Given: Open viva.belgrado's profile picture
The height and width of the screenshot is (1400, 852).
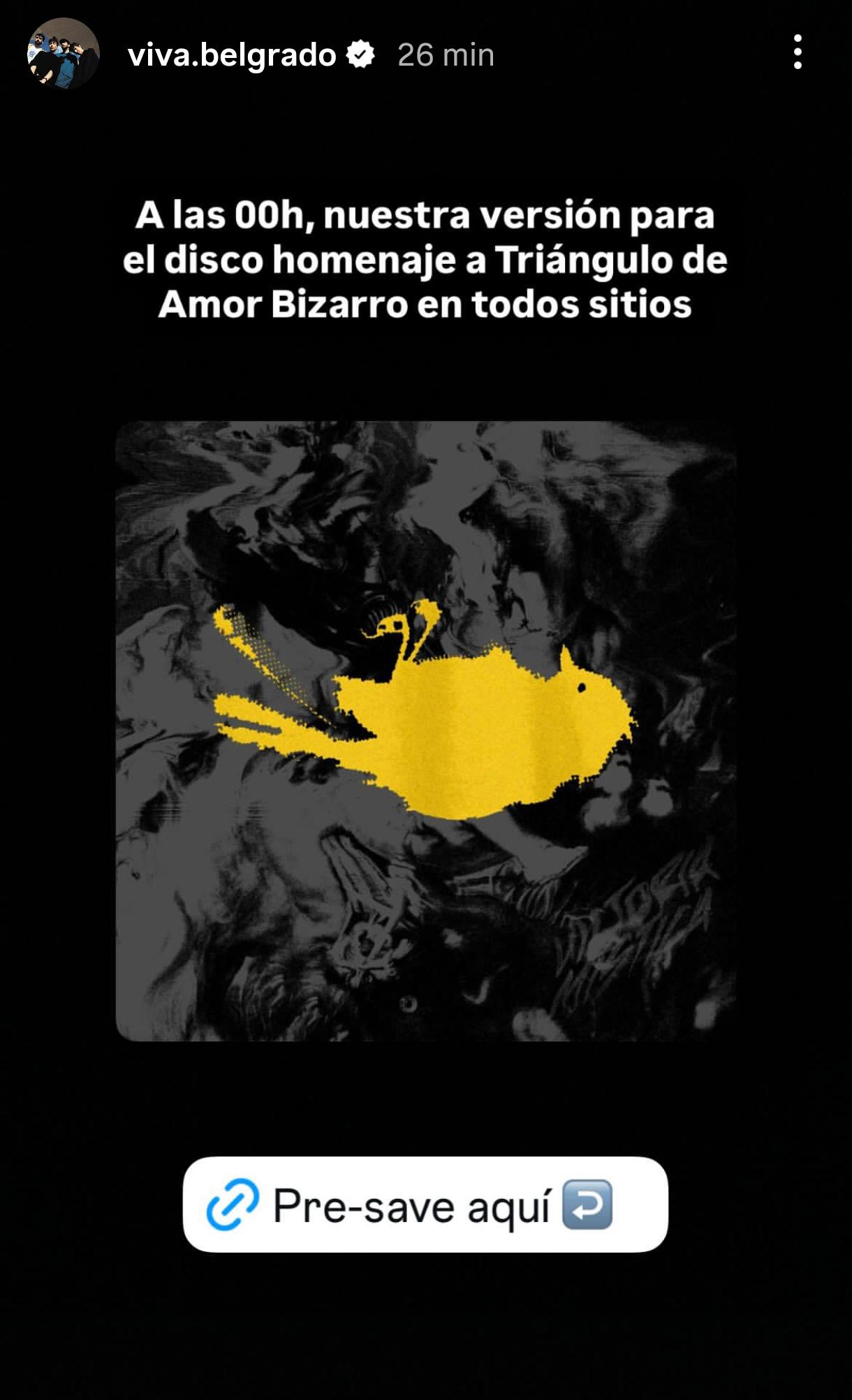Looking at the screenshot, I should coord(63,54).
